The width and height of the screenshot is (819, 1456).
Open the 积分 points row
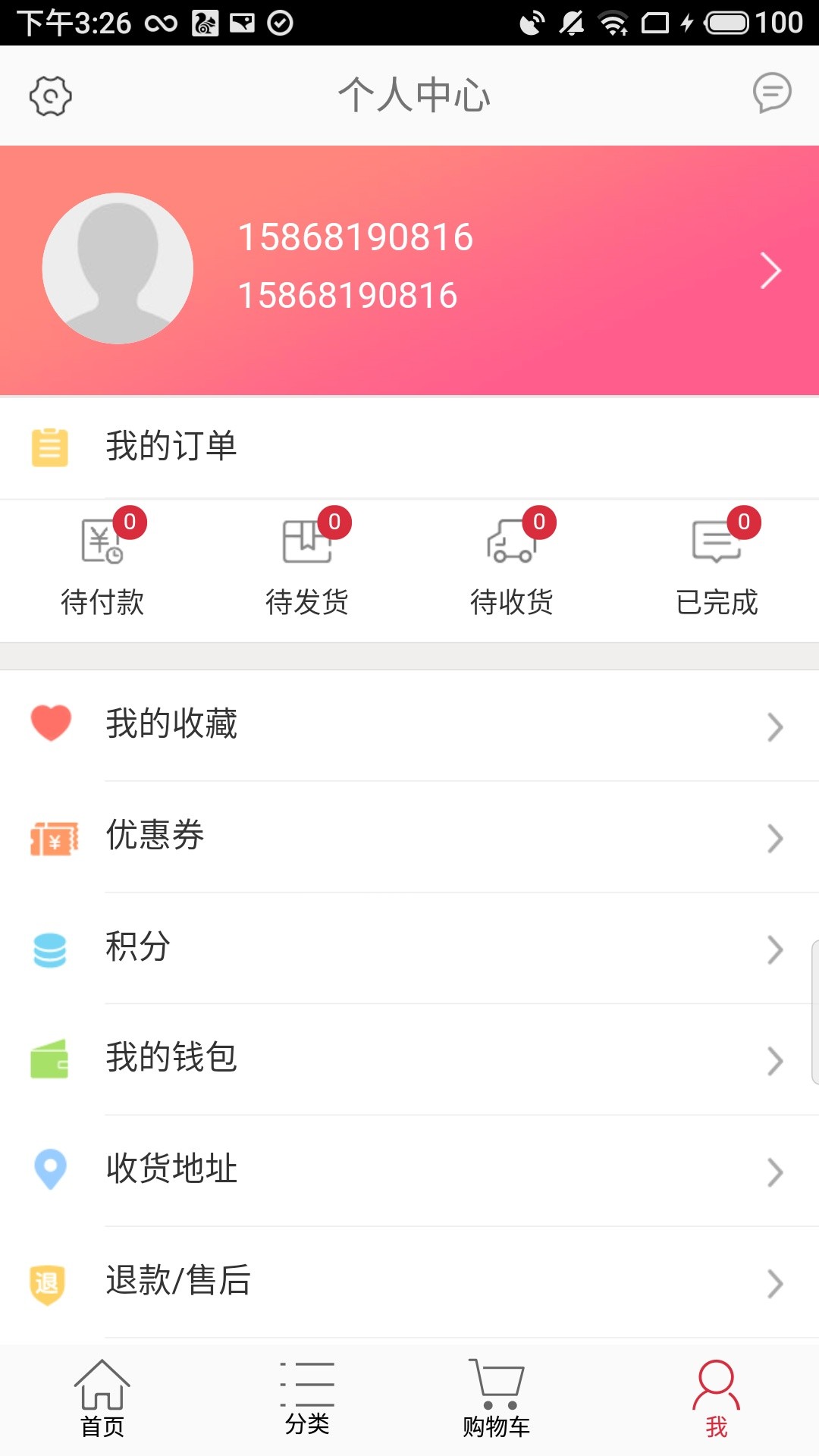point(409,948)
